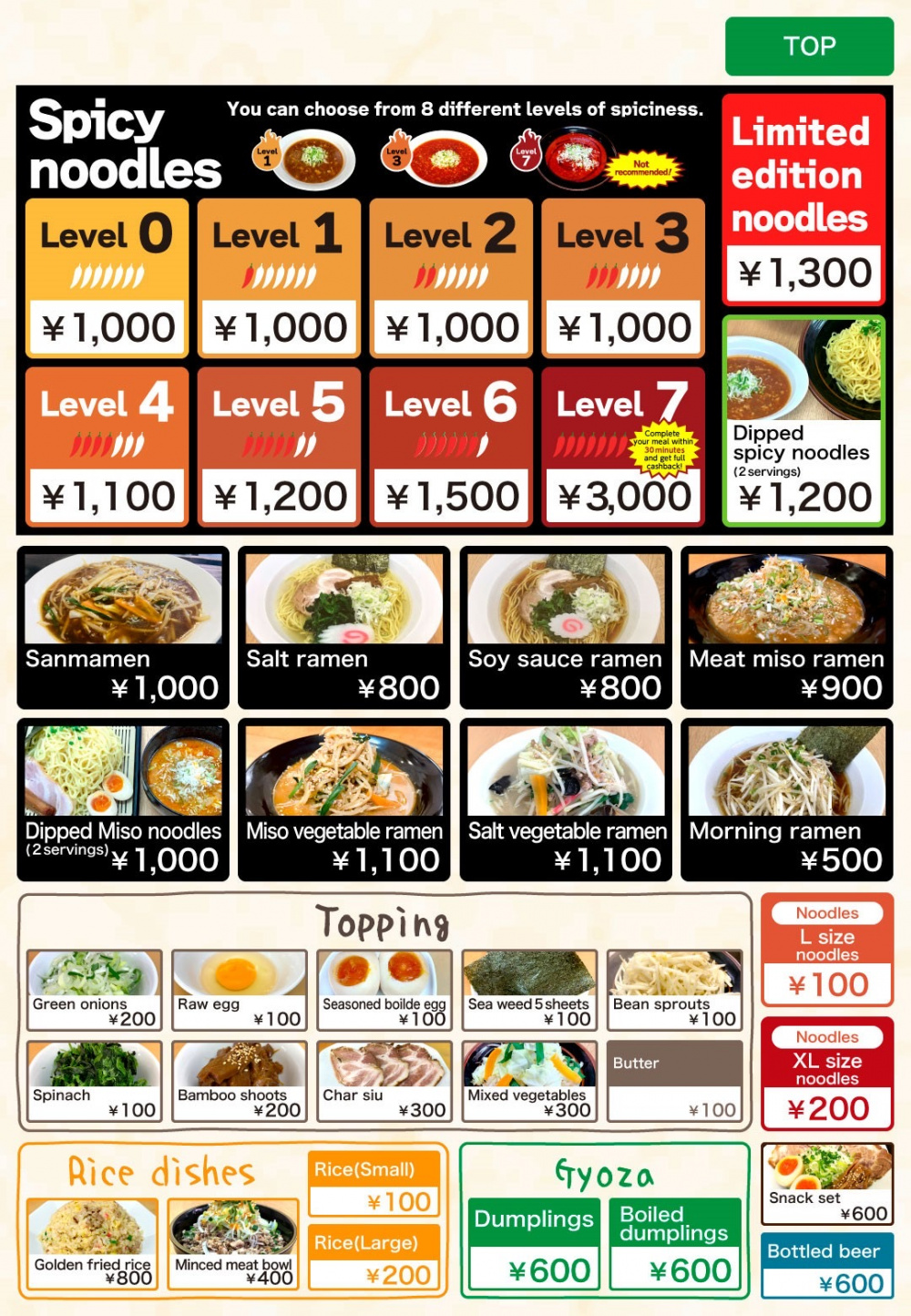The image size is (911, 1316).
Task: Add Char siu topping
Action: coord(384,1081)
